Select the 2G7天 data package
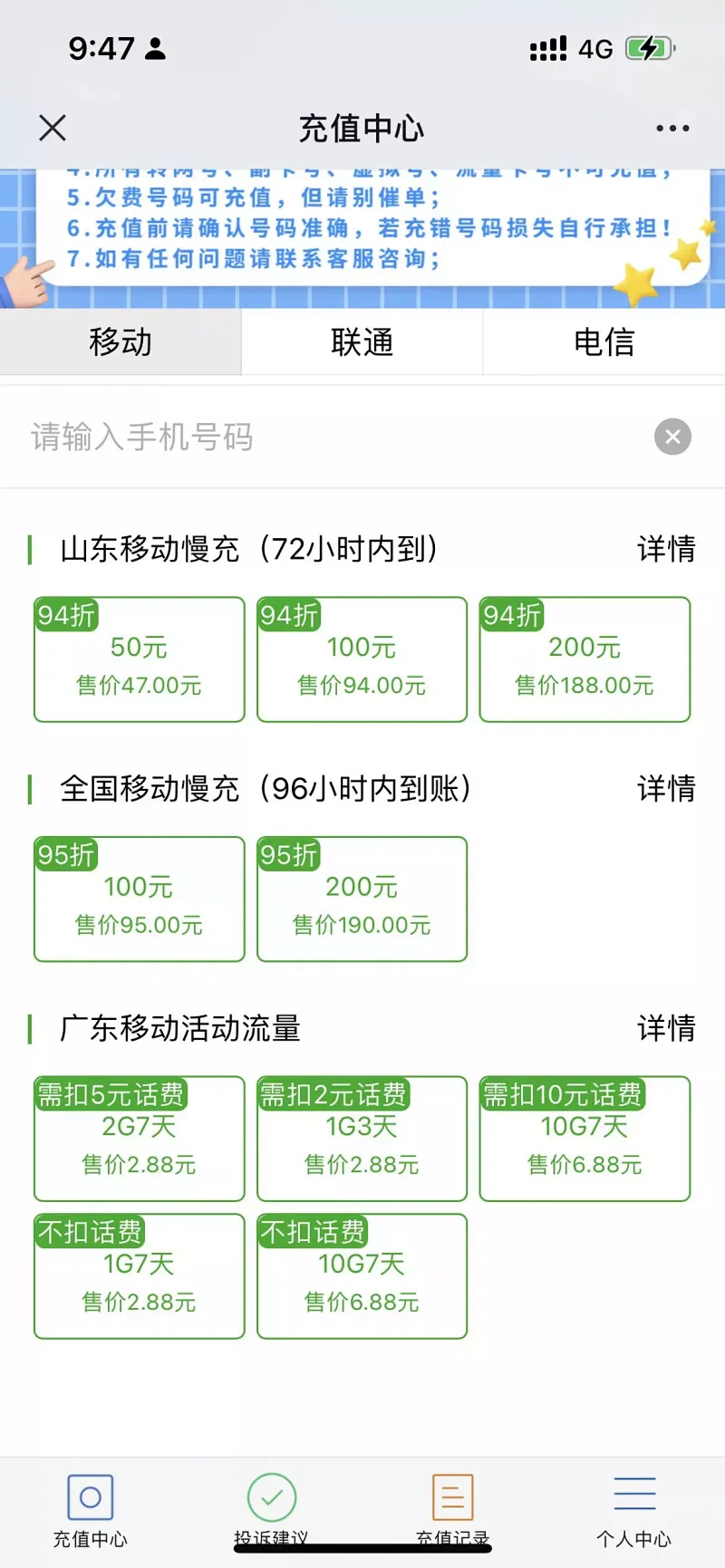Image resolution: width=725 pixels, height=1568 pixels. coord(140,1139)
